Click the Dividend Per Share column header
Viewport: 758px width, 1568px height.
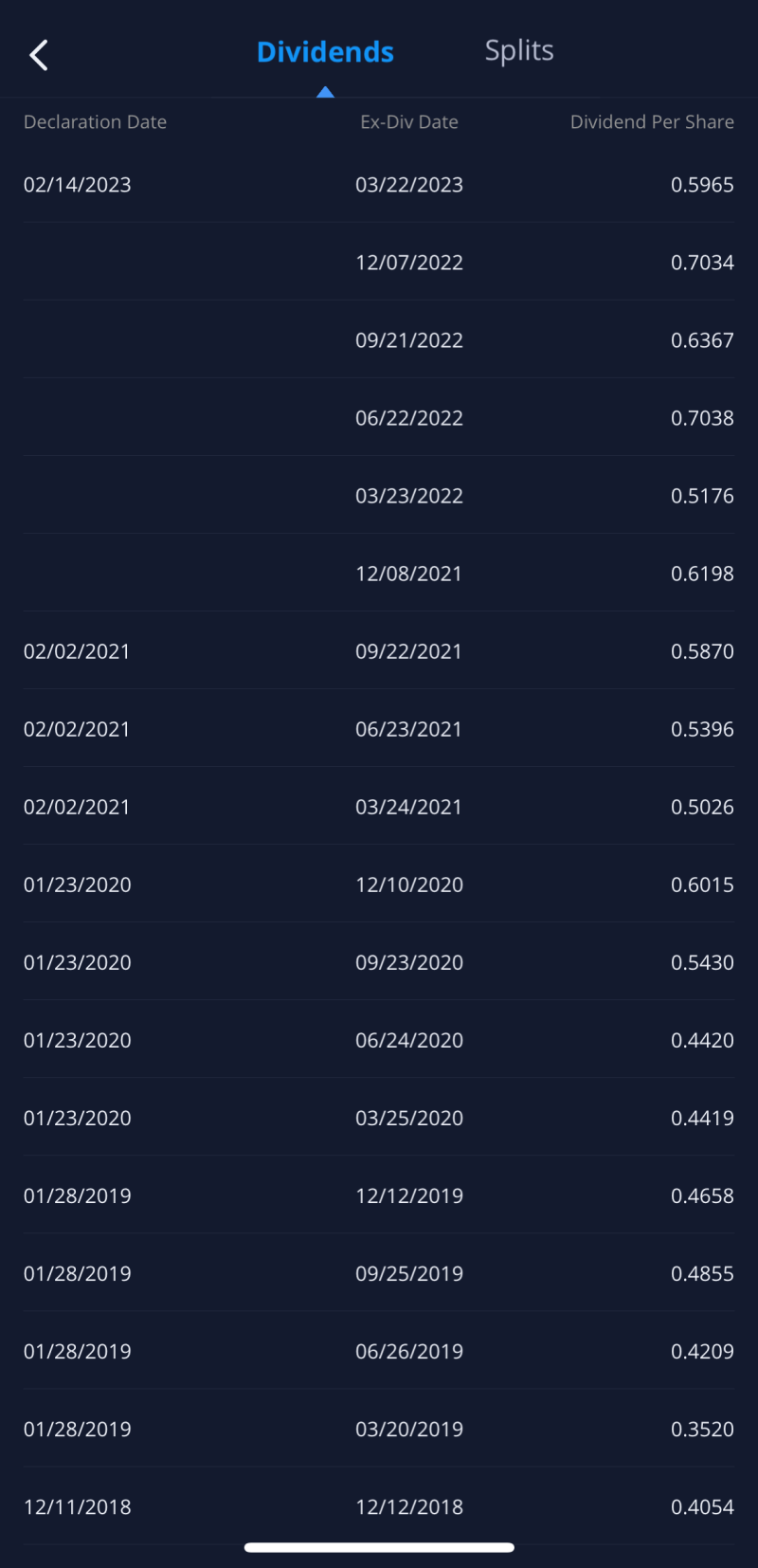[x=652, y=121]
